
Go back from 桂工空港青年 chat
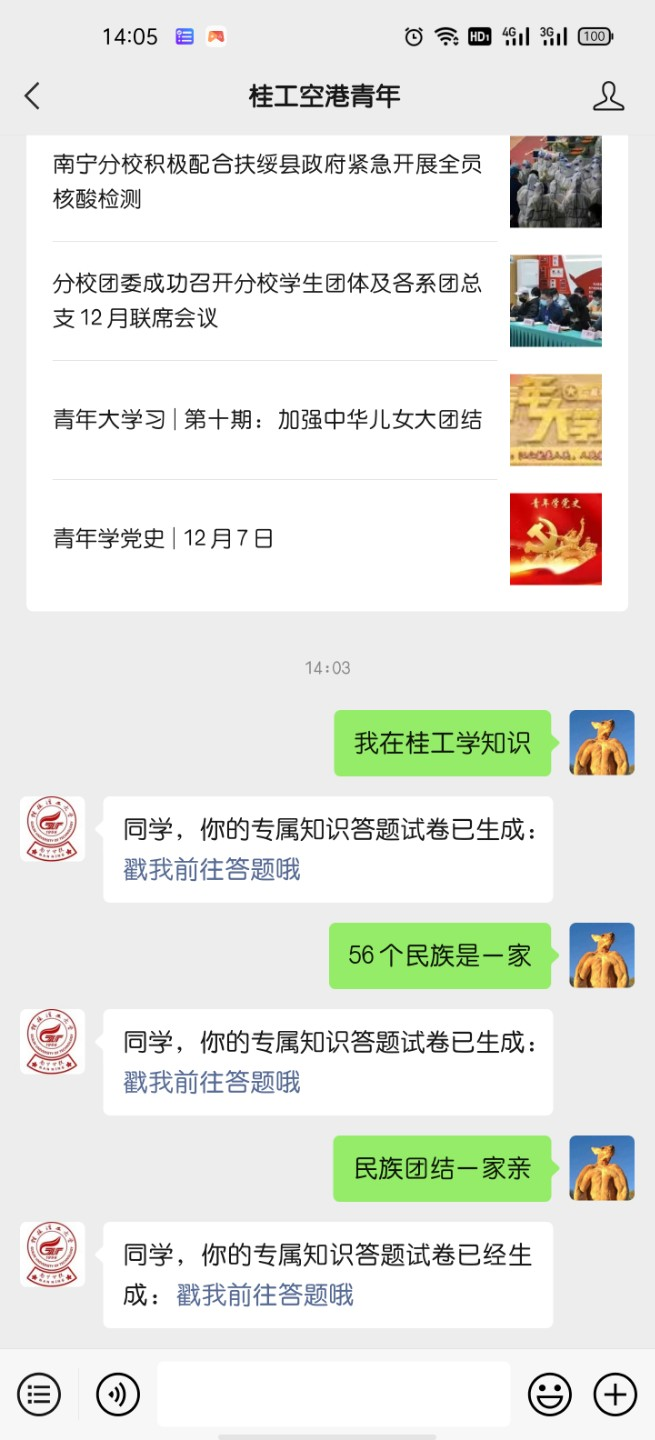[x=33, y=96]
